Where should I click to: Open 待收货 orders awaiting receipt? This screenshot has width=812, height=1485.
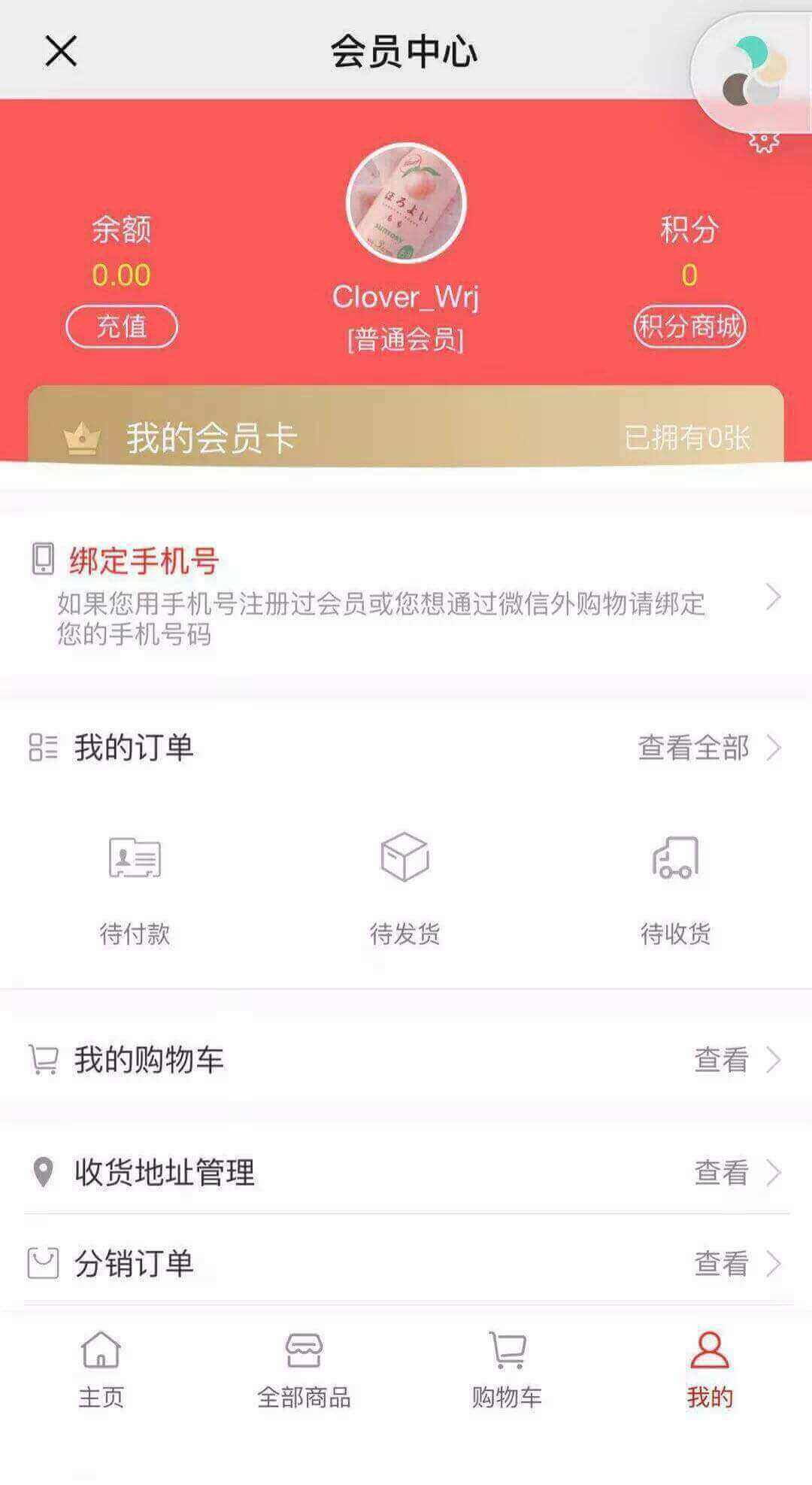click(x=675, y=888)
